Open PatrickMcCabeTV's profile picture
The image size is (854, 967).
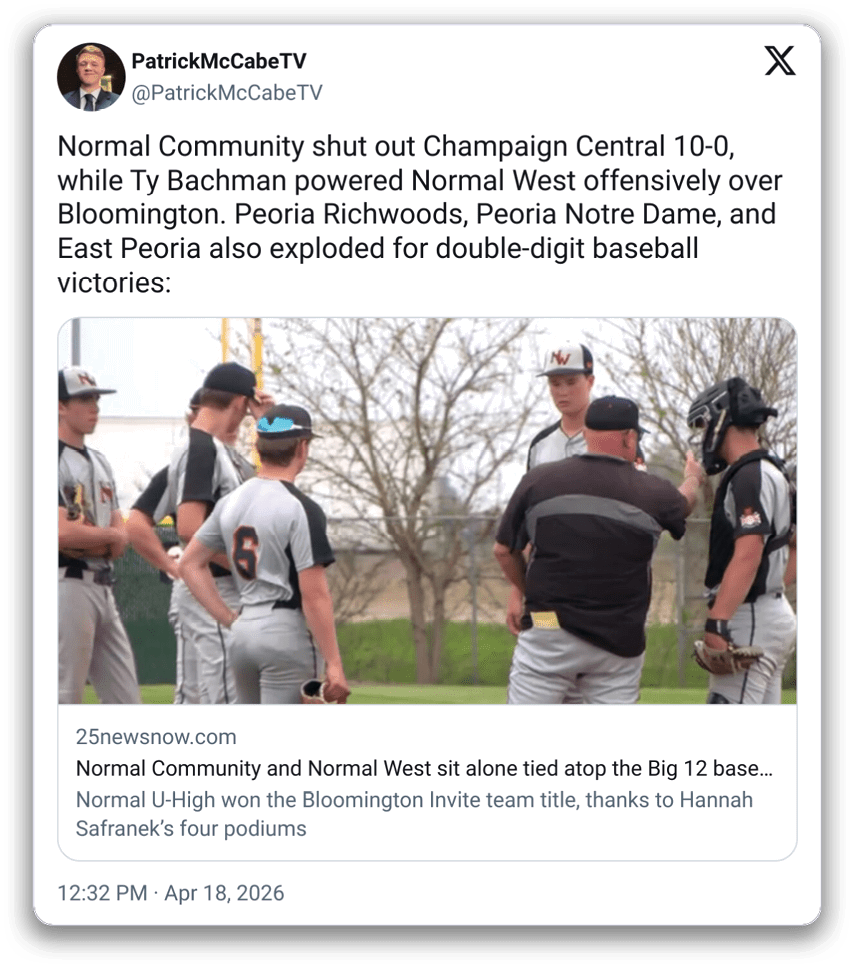click(x=91, y=77)
